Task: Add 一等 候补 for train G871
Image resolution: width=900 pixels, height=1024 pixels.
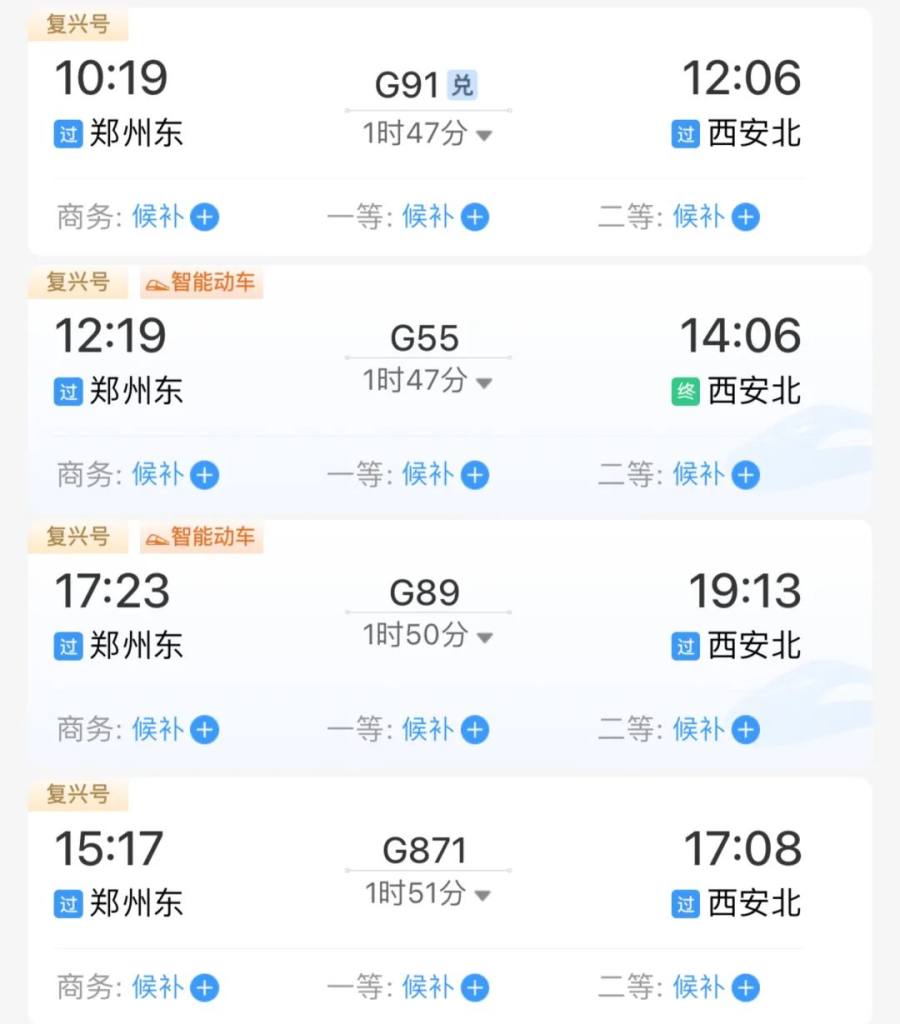Action: (x=474, y=989)
